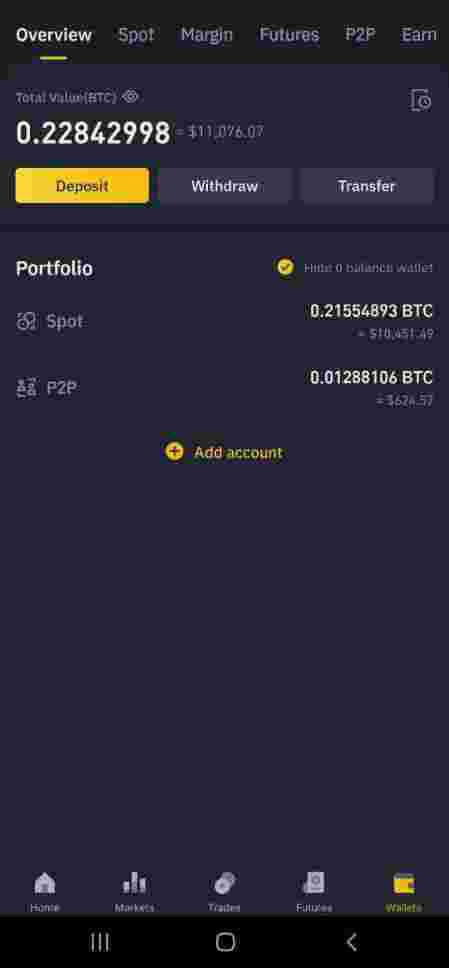449x968 pixels.
Task: Switch to the Spot tab at top
Action: [x=136, y=35]
